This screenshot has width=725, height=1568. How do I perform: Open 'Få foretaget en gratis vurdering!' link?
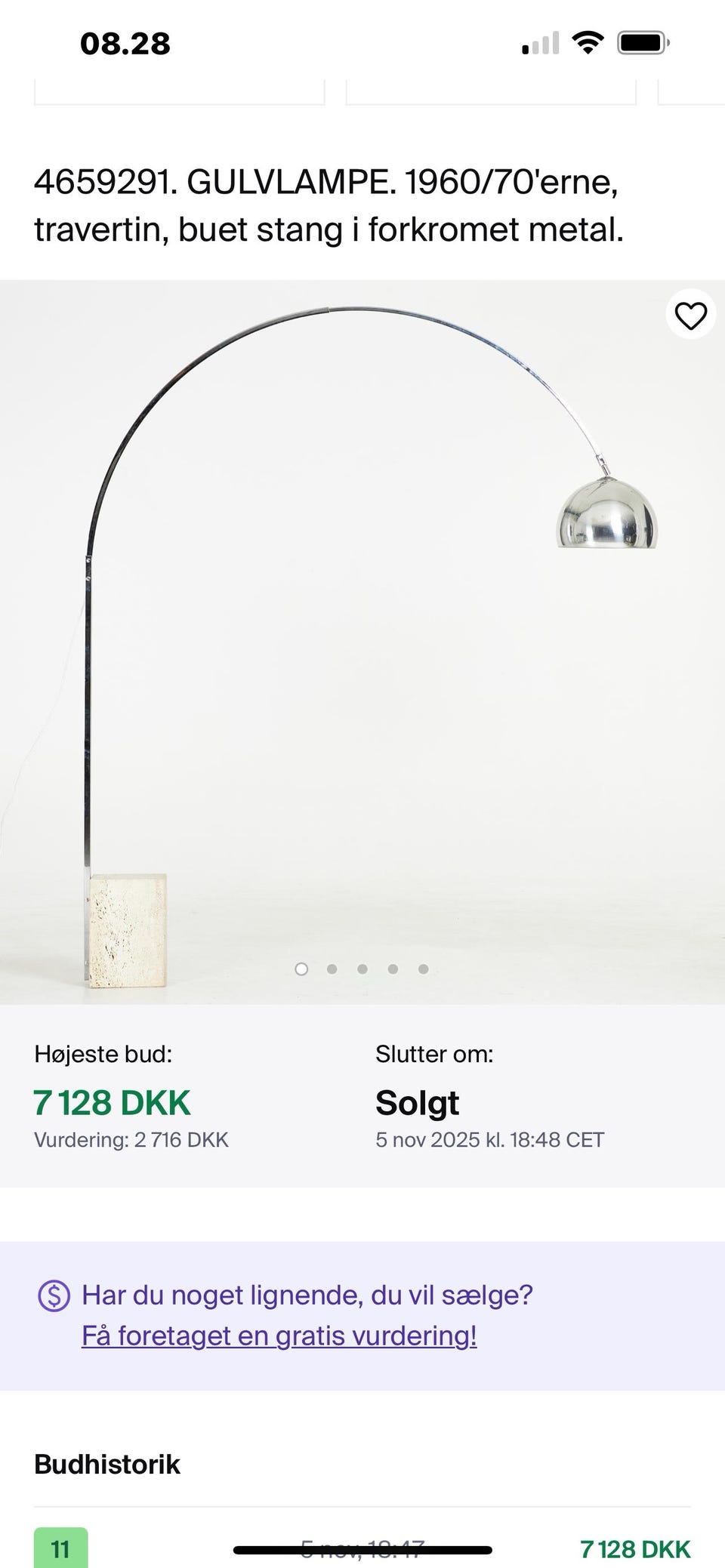[x=279, y=1335]
